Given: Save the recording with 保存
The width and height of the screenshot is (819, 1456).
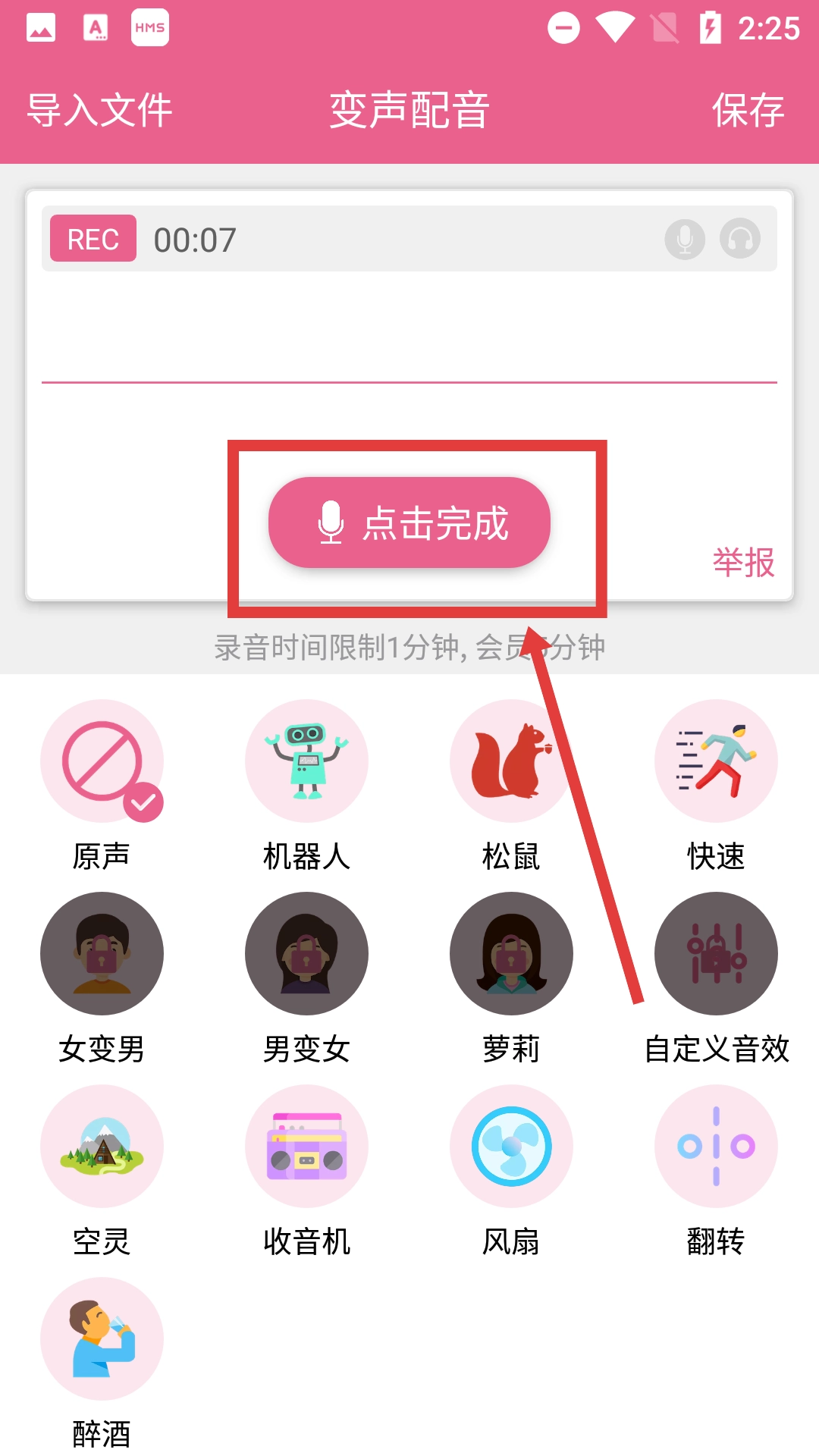Looking at the screenshot, I should pos(748,110).
